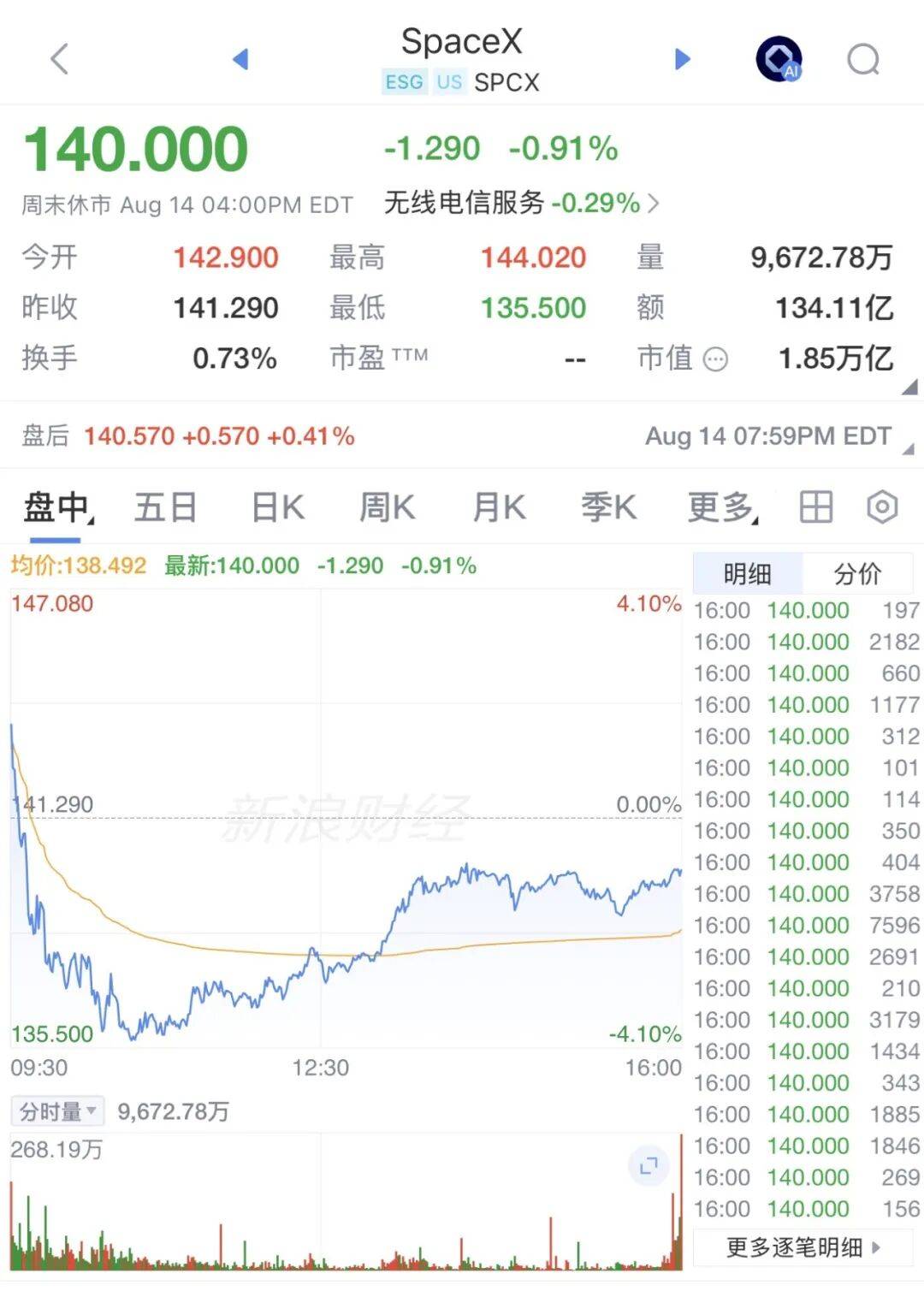The height and width of the screenshot is (1291, 924).
Task: Expand the chart to full screen
Action: tap(649, 1165)
